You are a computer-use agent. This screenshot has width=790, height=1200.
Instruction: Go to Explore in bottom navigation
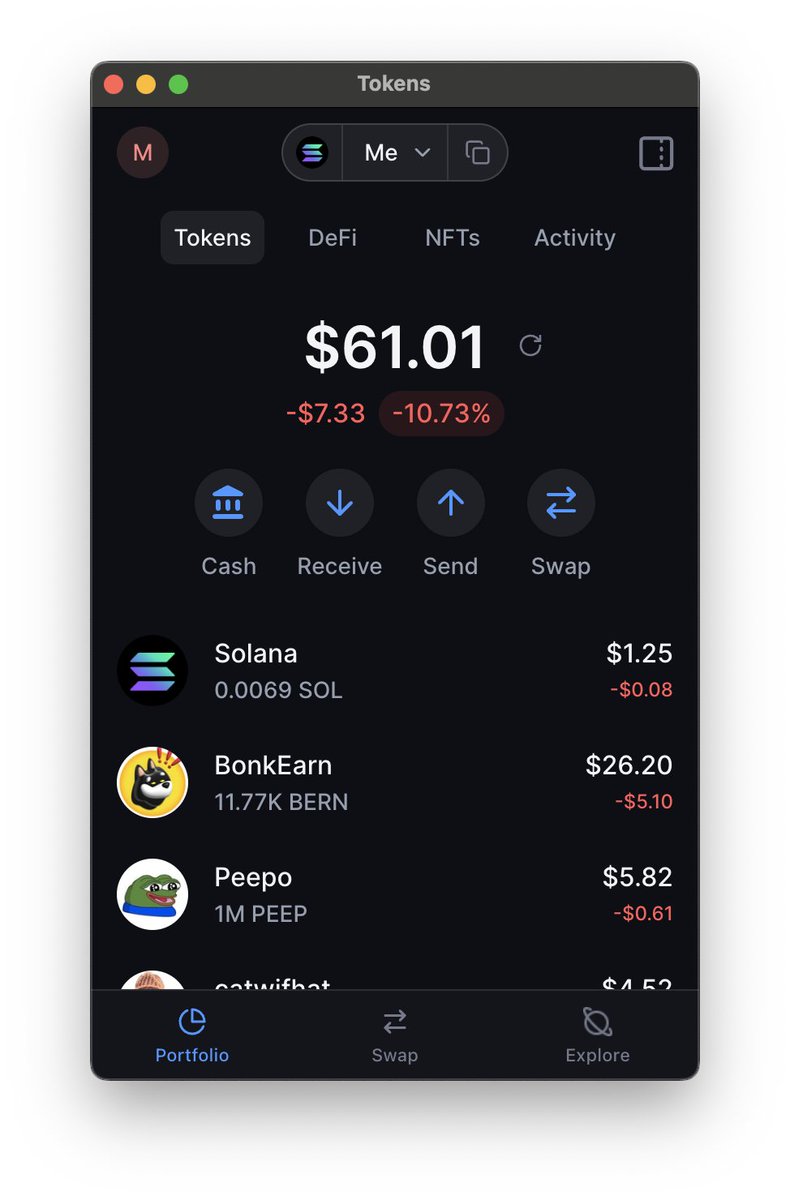(x=597, y=1035)
